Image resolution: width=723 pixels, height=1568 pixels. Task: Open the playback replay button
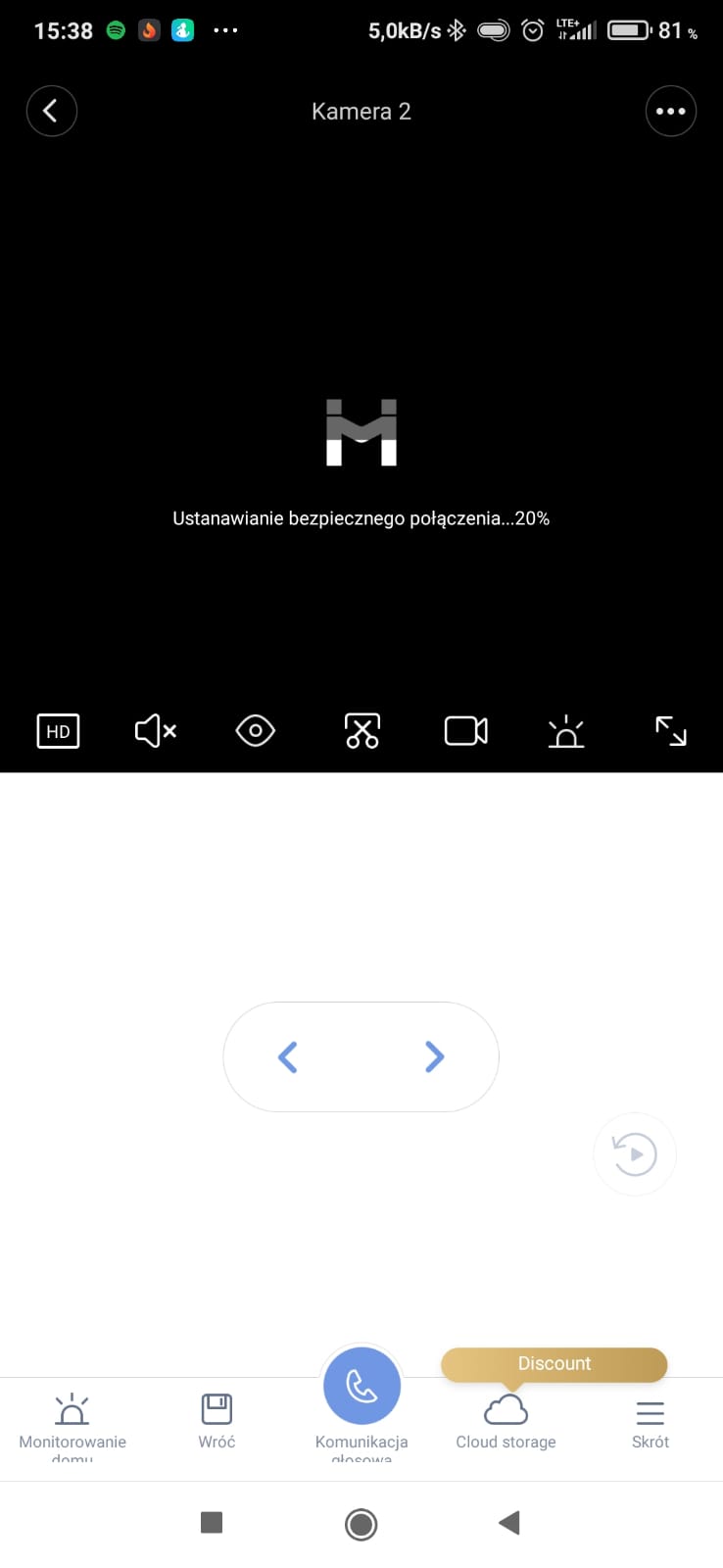635,1153
